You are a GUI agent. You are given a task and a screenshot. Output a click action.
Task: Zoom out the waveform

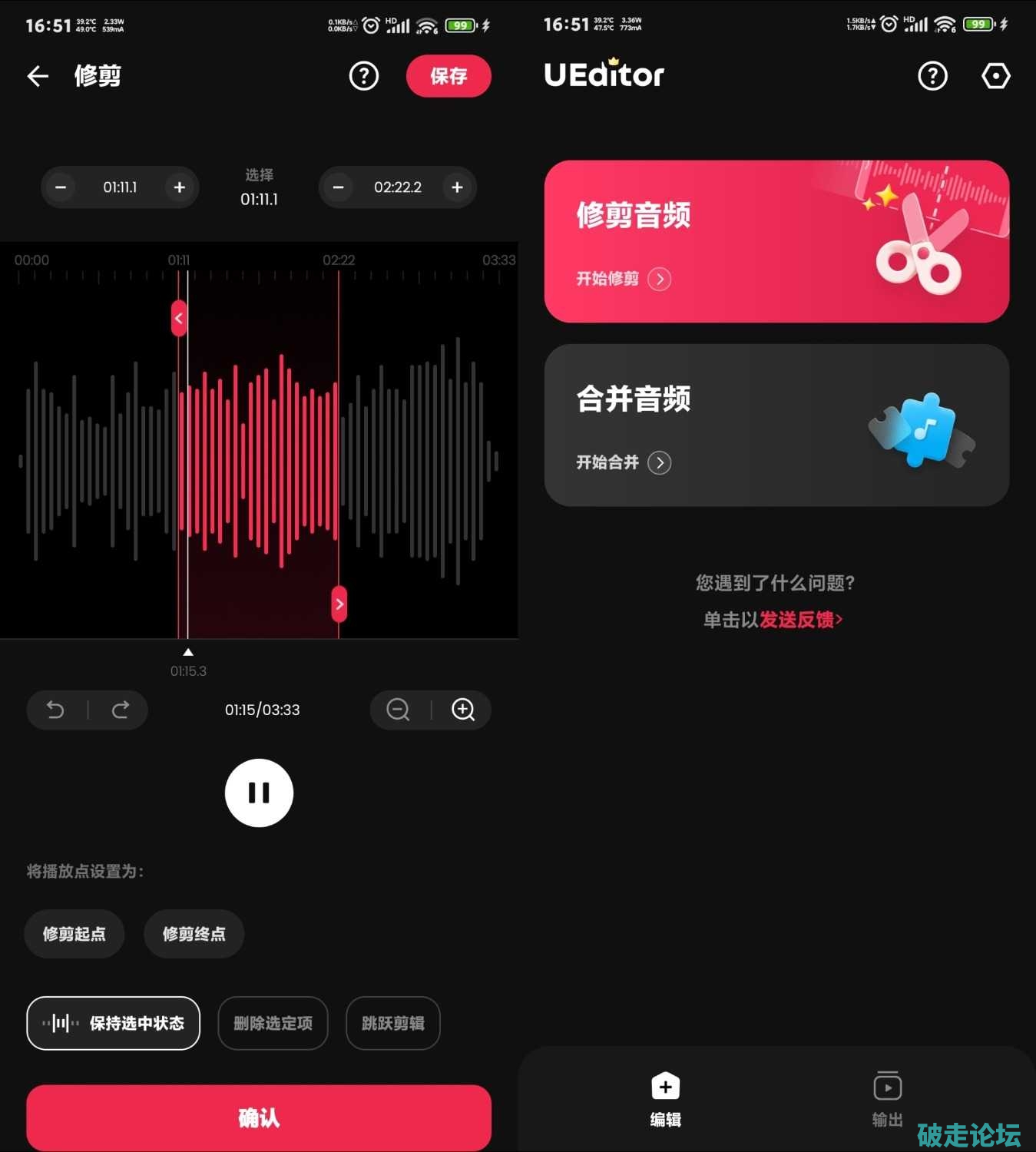(x=398, y=710)
